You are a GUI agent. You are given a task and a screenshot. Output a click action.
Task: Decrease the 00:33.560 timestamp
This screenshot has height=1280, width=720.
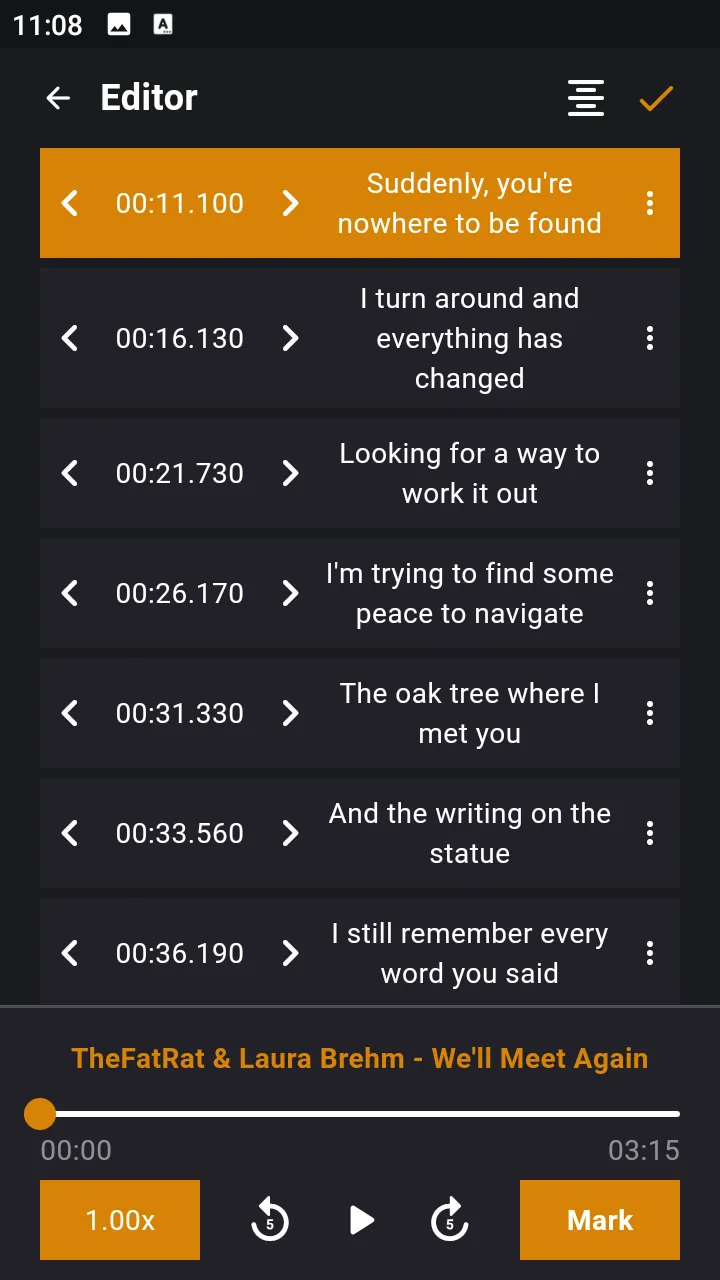pyautogui.click(x=70, y=833)
